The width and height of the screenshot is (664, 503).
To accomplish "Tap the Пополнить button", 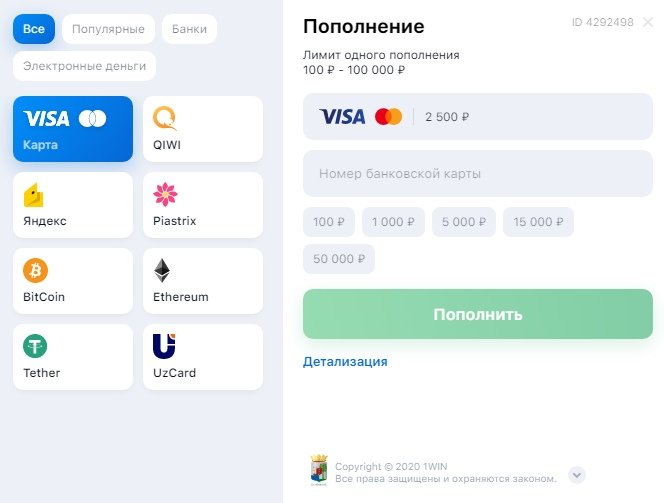I will coord(477,314).
